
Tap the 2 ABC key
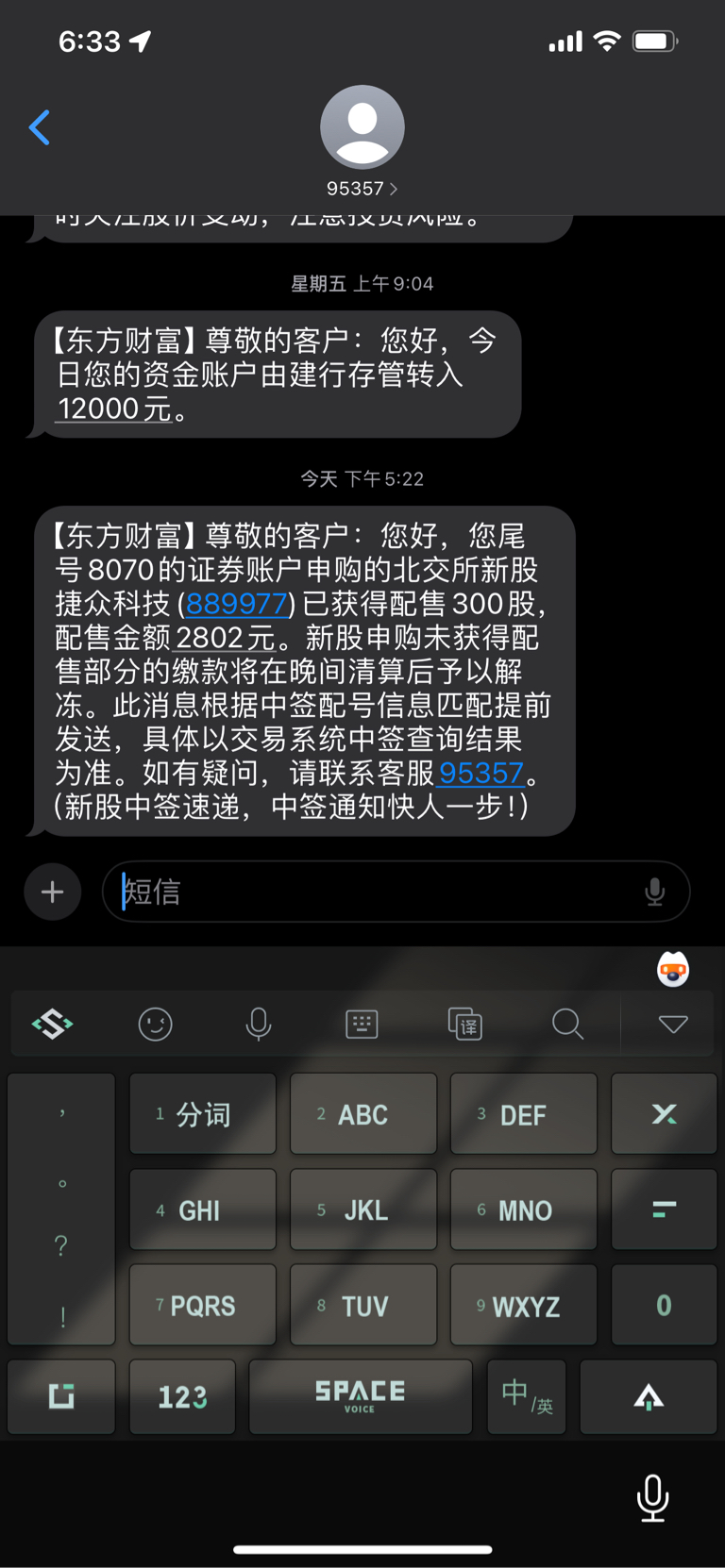(x=363, y=1114)
